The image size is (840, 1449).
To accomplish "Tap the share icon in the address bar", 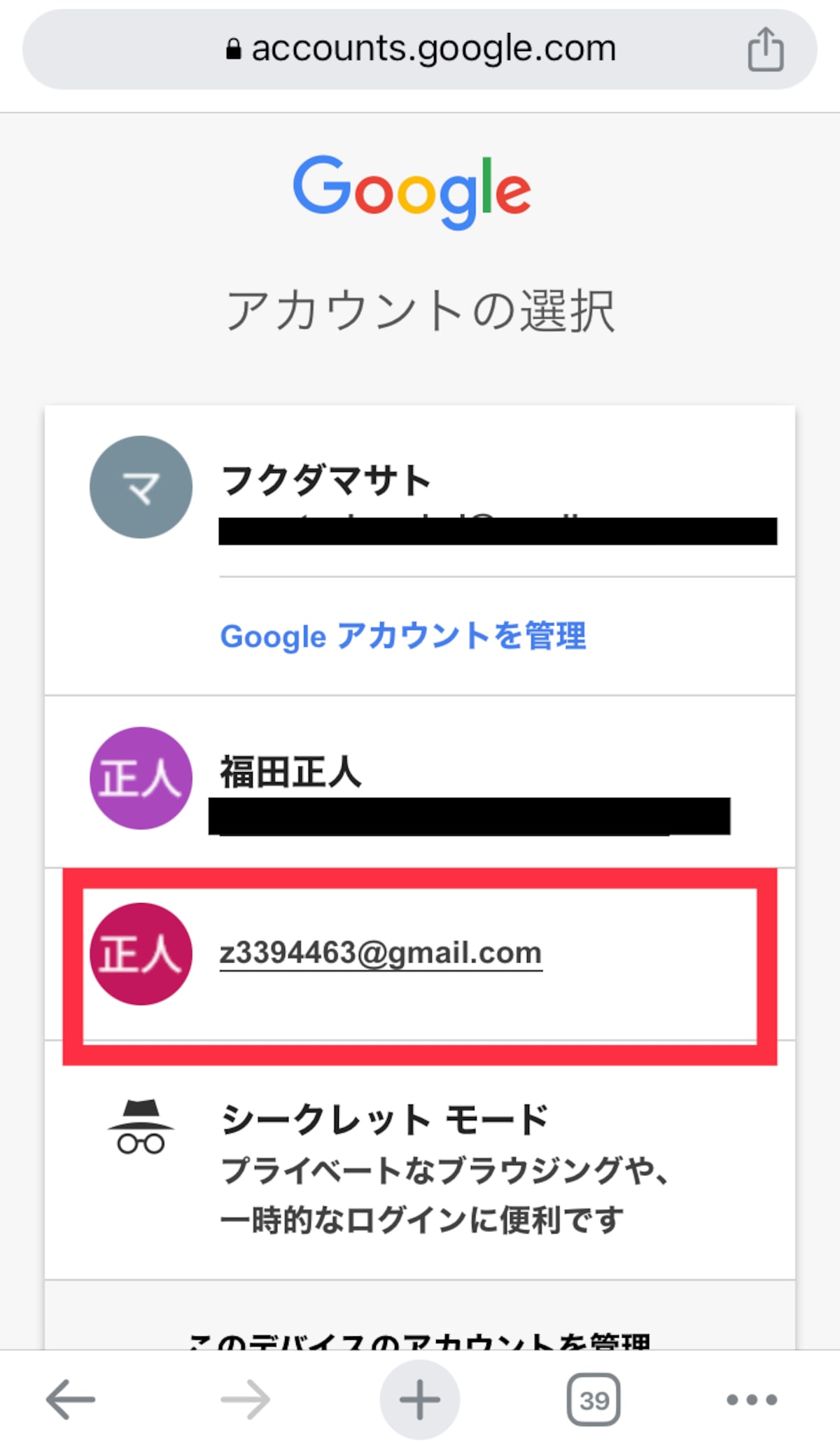I will pyautogui.click(x=765, y=49).
